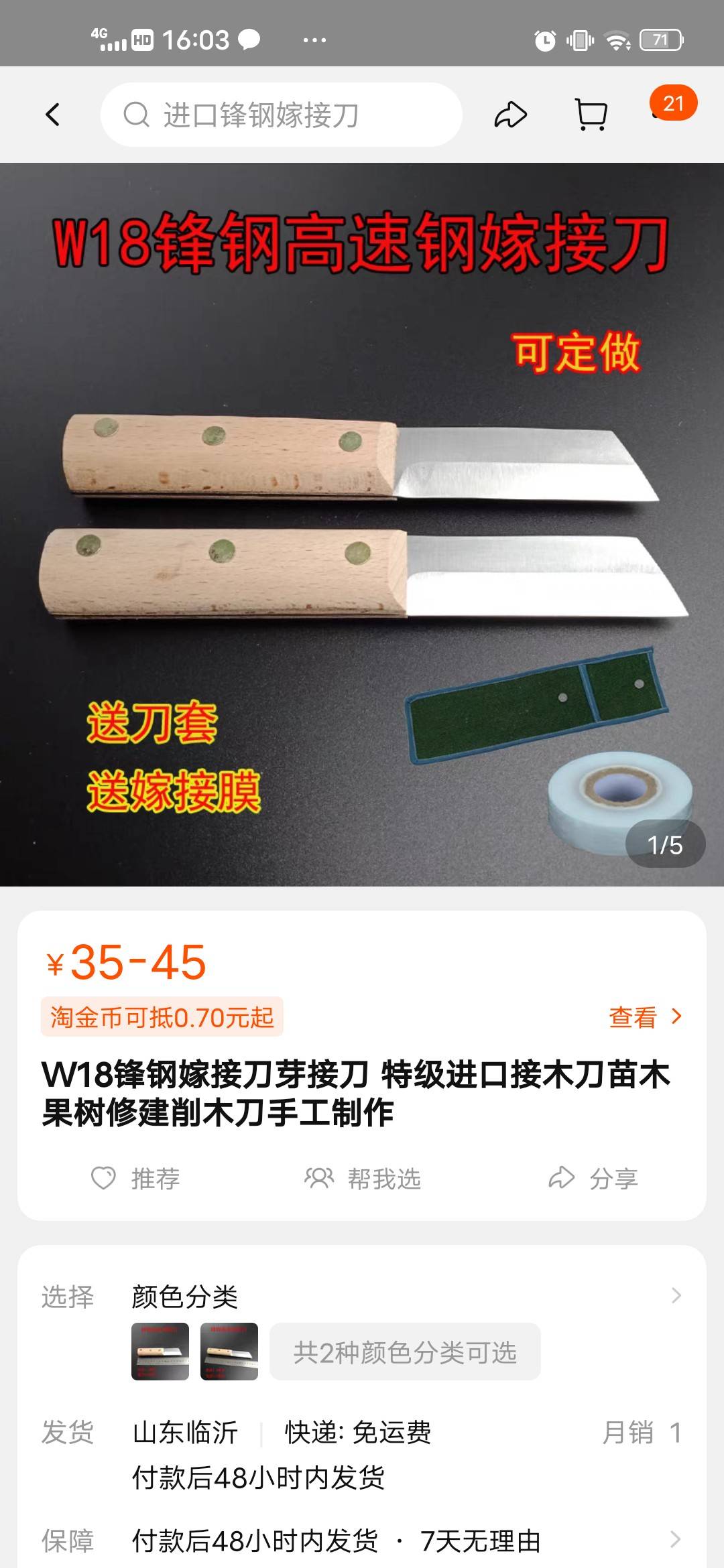The width and height of the screenshot is (724, 1568).
Task: Tap the share arrow in top bar
Action: (x=511, y=115)
